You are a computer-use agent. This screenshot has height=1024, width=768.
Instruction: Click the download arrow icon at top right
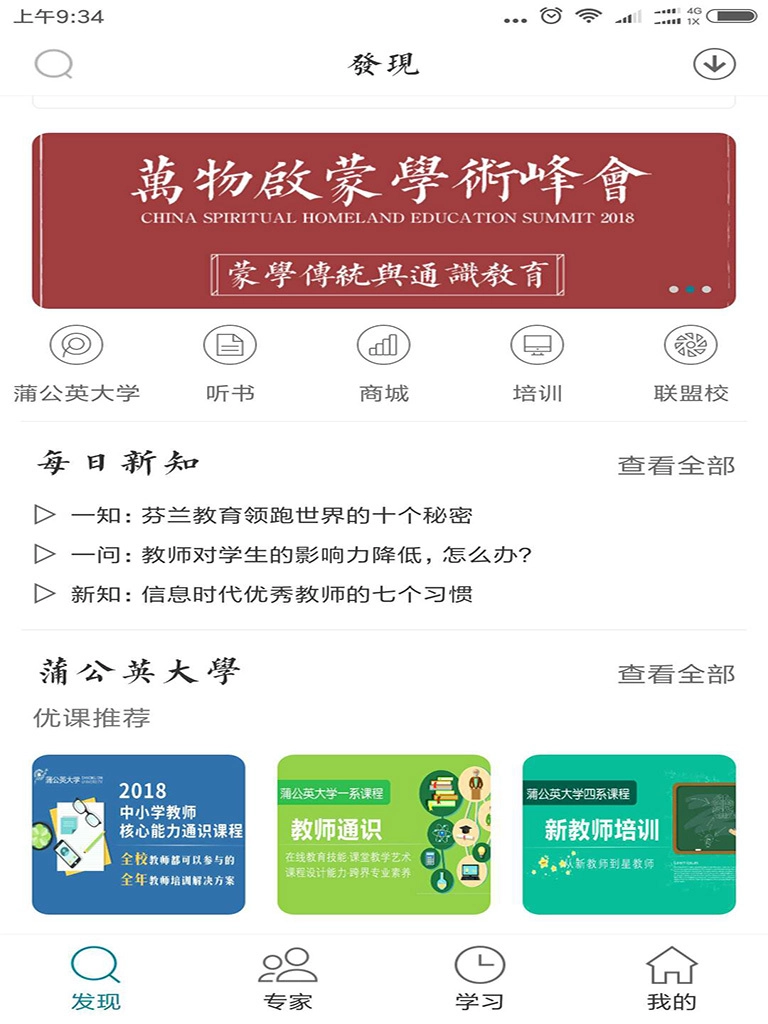click(714, 63)
